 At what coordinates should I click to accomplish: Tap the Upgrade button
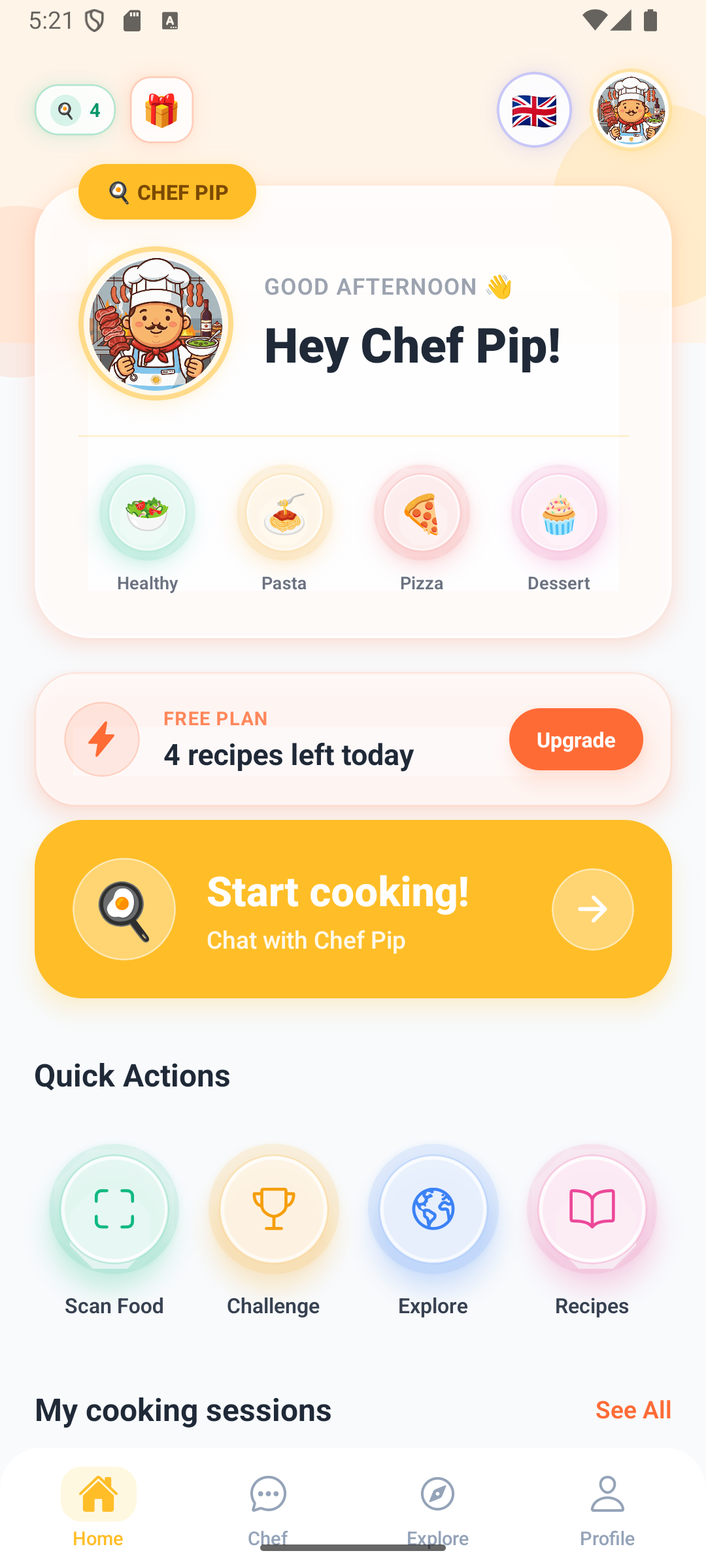pos(575,739)
